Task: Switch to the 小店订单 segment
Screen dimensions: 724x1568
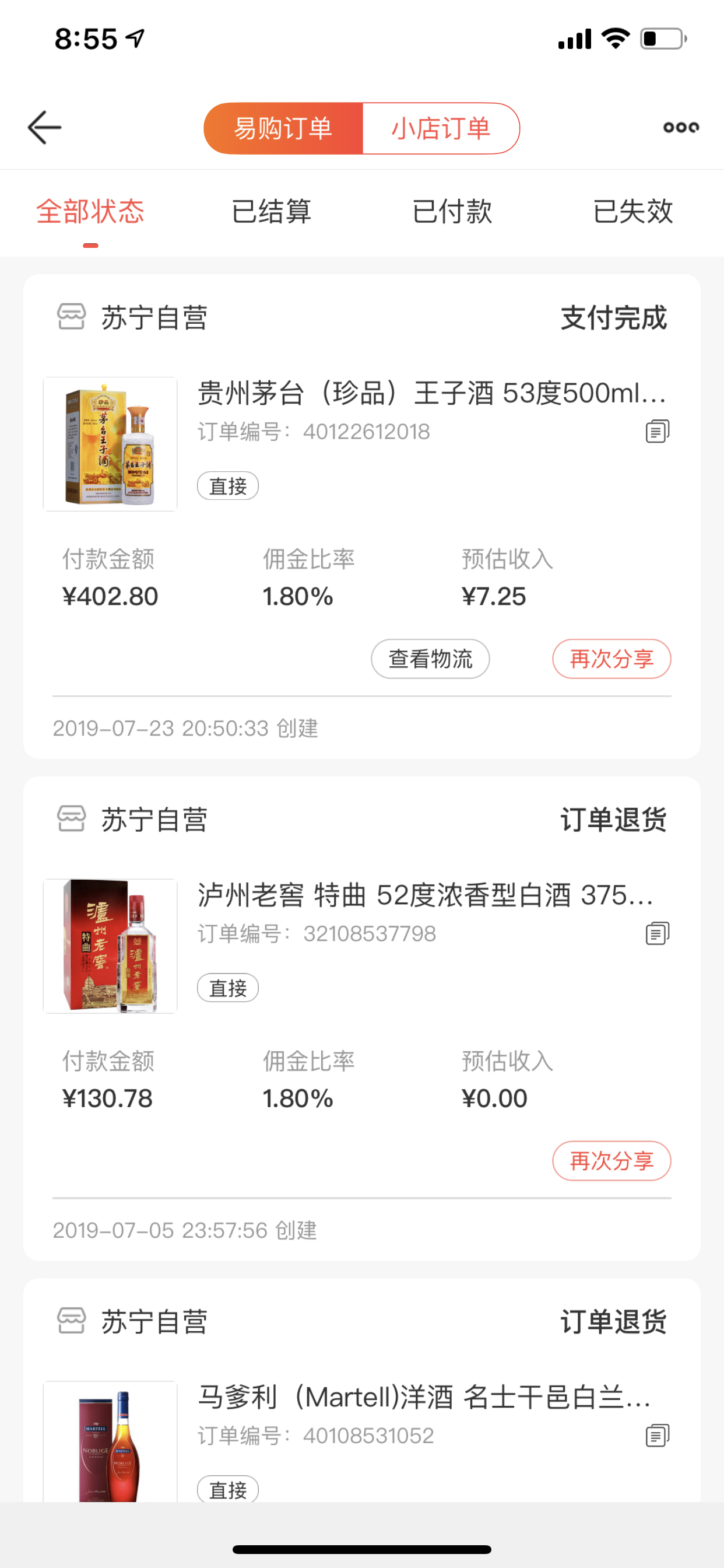Action: (441, 128)
